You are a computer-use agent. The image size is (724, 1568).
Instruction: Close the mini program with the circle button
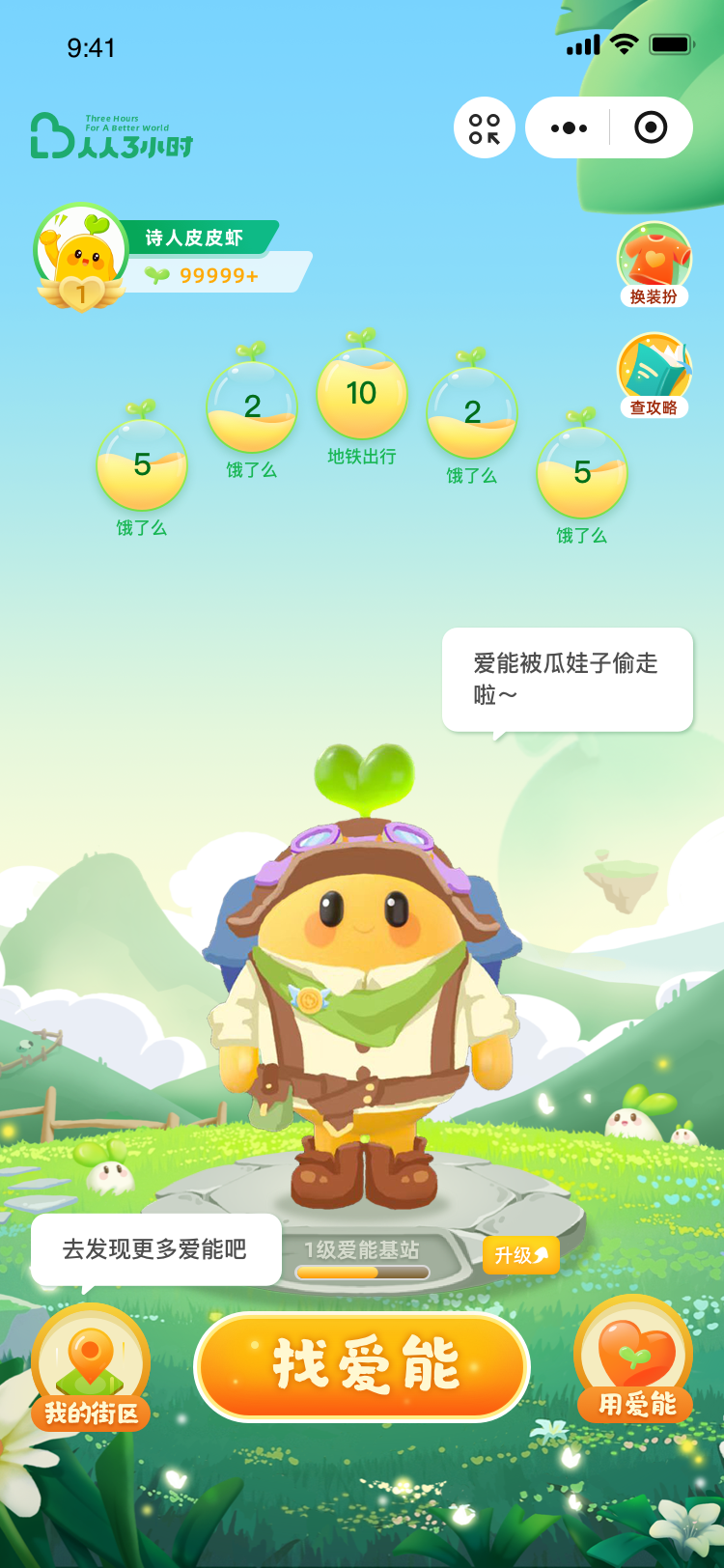651,127
